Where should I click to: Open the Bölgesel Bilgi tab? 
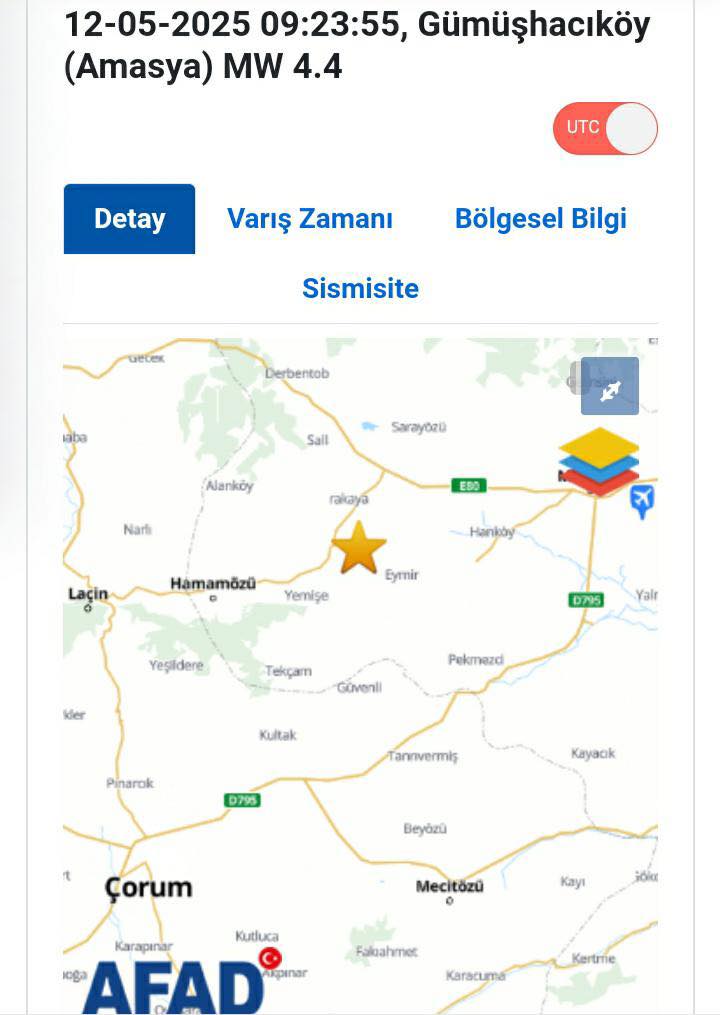540,219
